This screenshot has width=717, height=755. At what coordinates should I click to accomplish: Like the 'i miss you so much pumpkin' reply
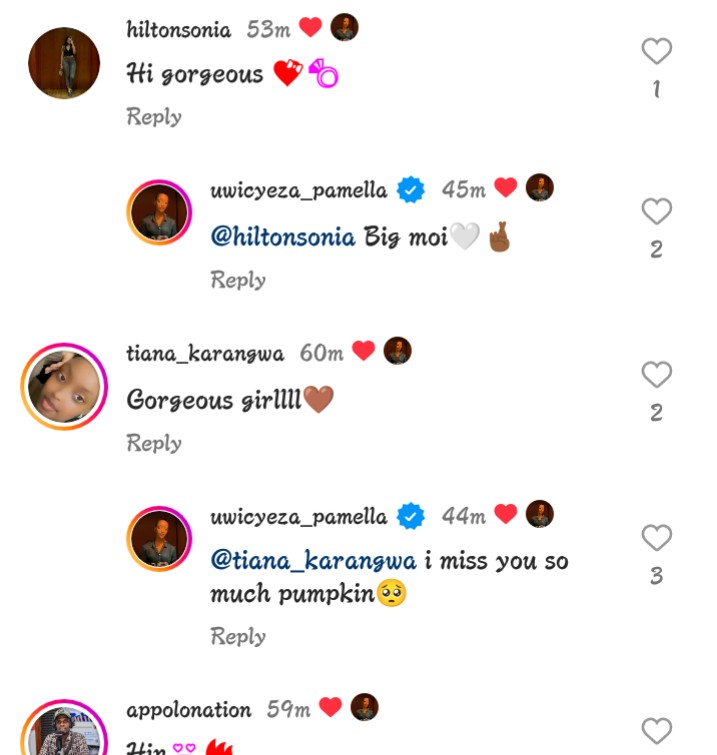(656, 538)
